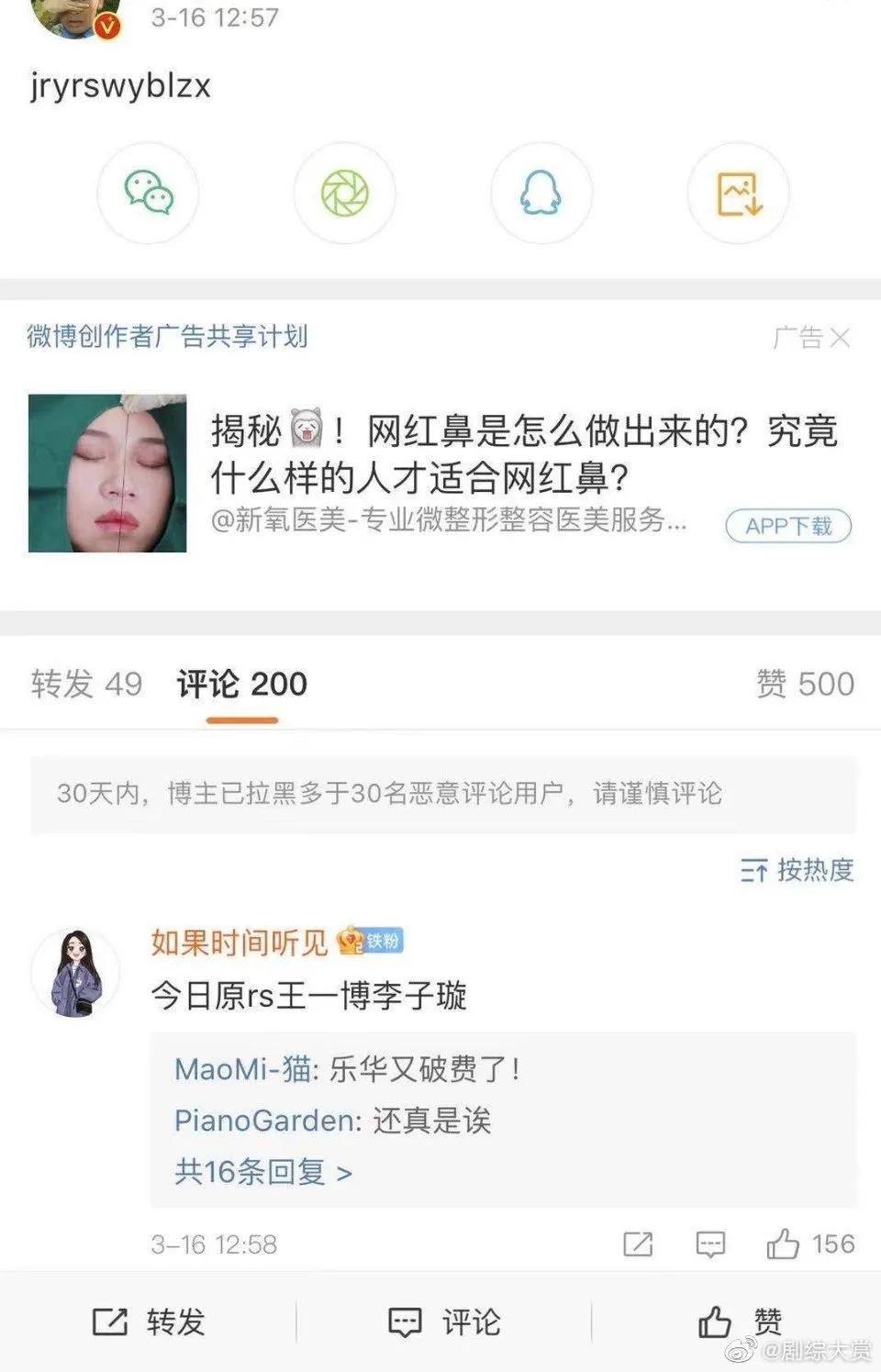Share to WeChat Moments
This screenshot has height=1372, width=881.
344,194
